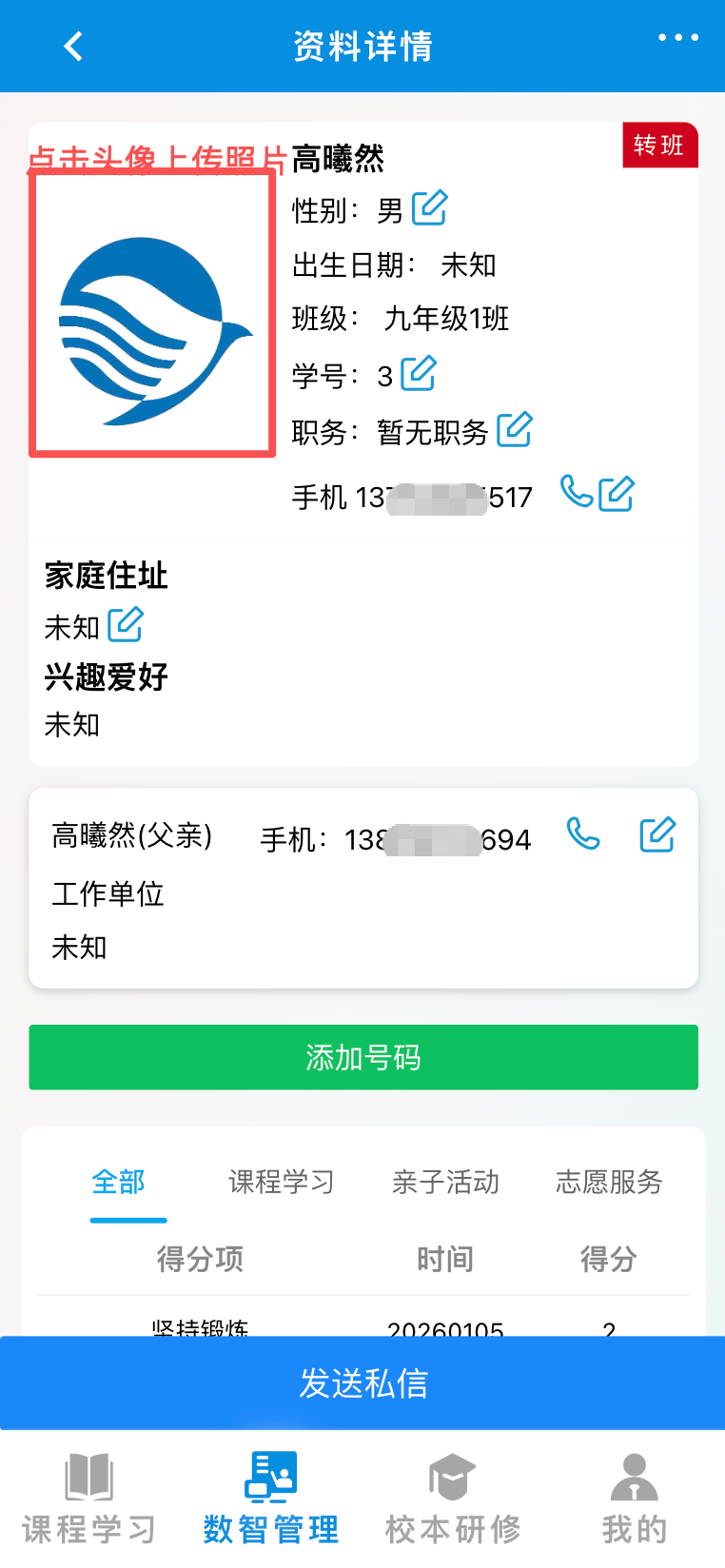
Task: Edit the 性别 gender field
Action: (429, 207)
